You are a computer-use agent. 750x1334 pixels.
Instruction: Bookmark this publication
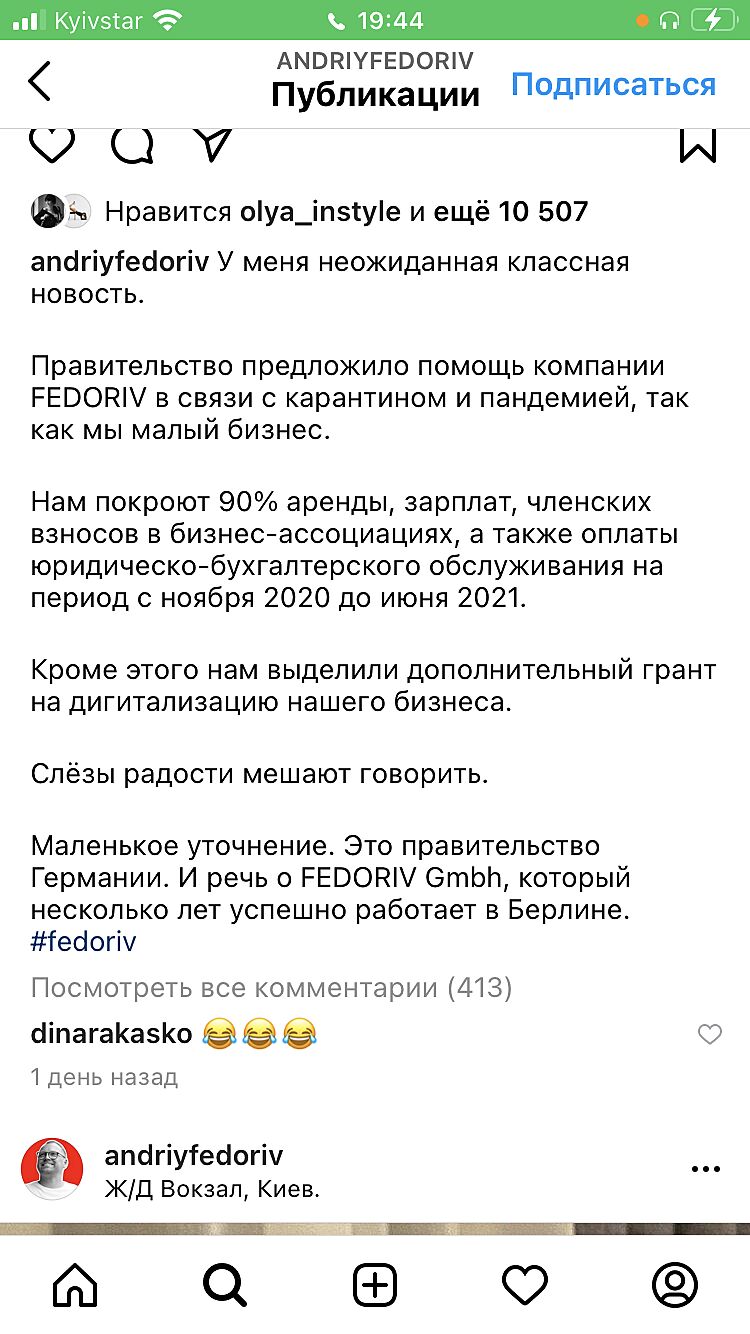tap(697, 145)
